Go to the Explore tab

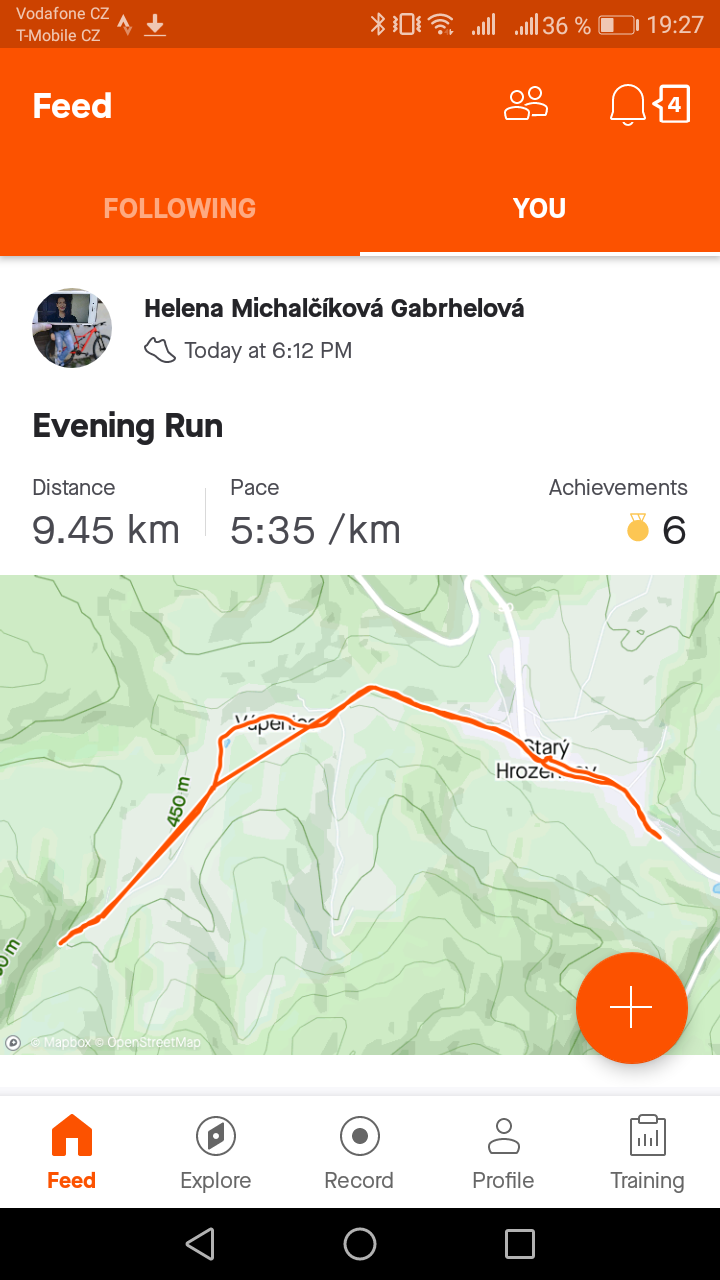(x=216, y=1153)
